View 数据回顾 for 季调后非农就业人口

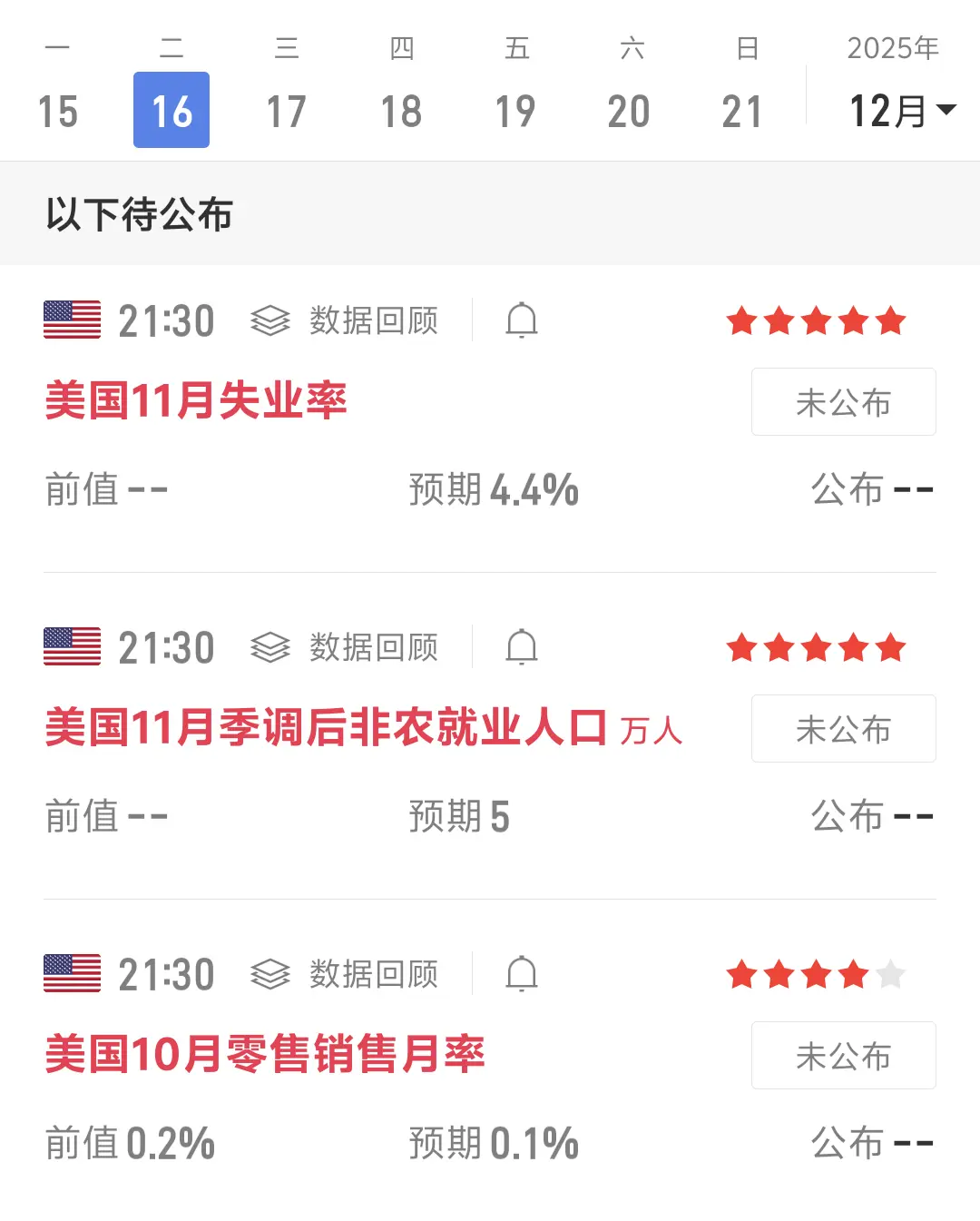(x=345, y=647)
